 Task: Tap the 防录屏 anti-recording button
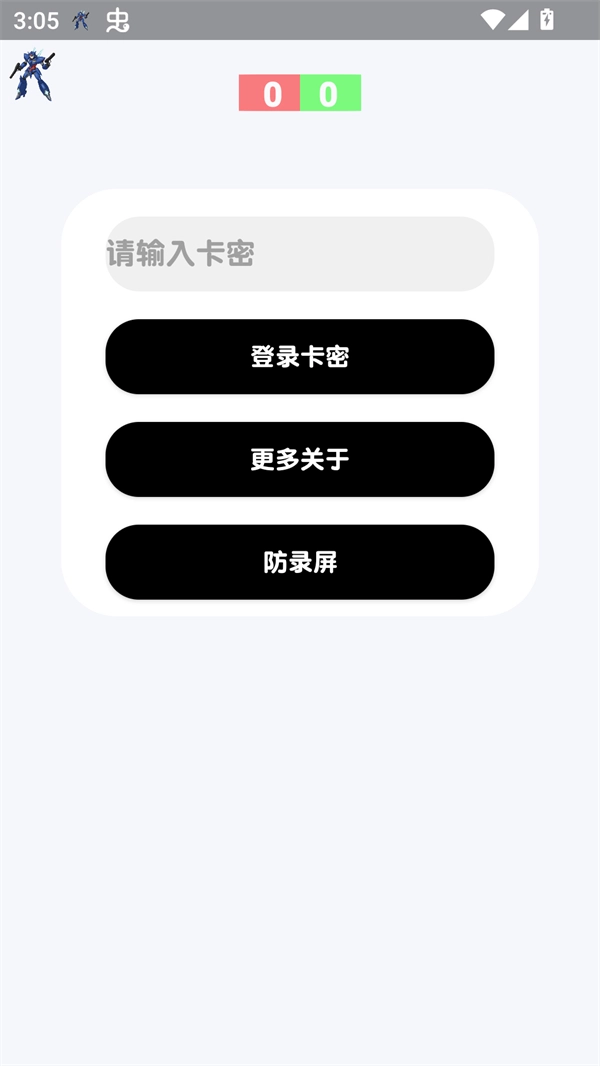300,562
